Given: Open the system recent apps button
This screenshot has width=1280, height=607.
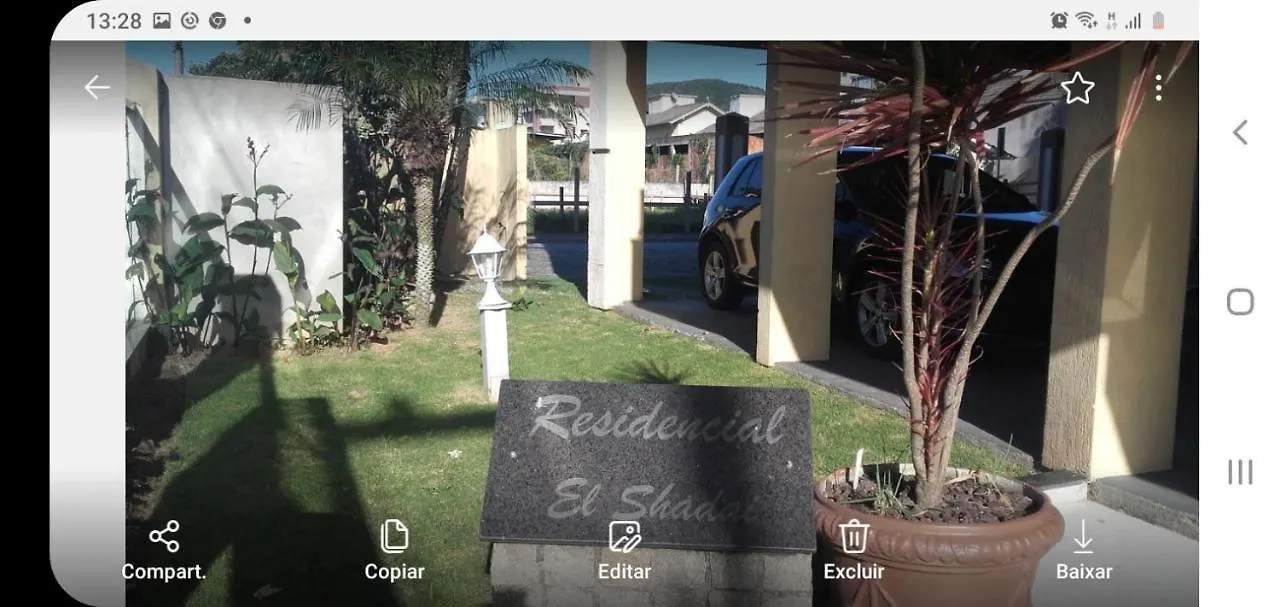Looking at the screenshot, I should (1240, 472).
